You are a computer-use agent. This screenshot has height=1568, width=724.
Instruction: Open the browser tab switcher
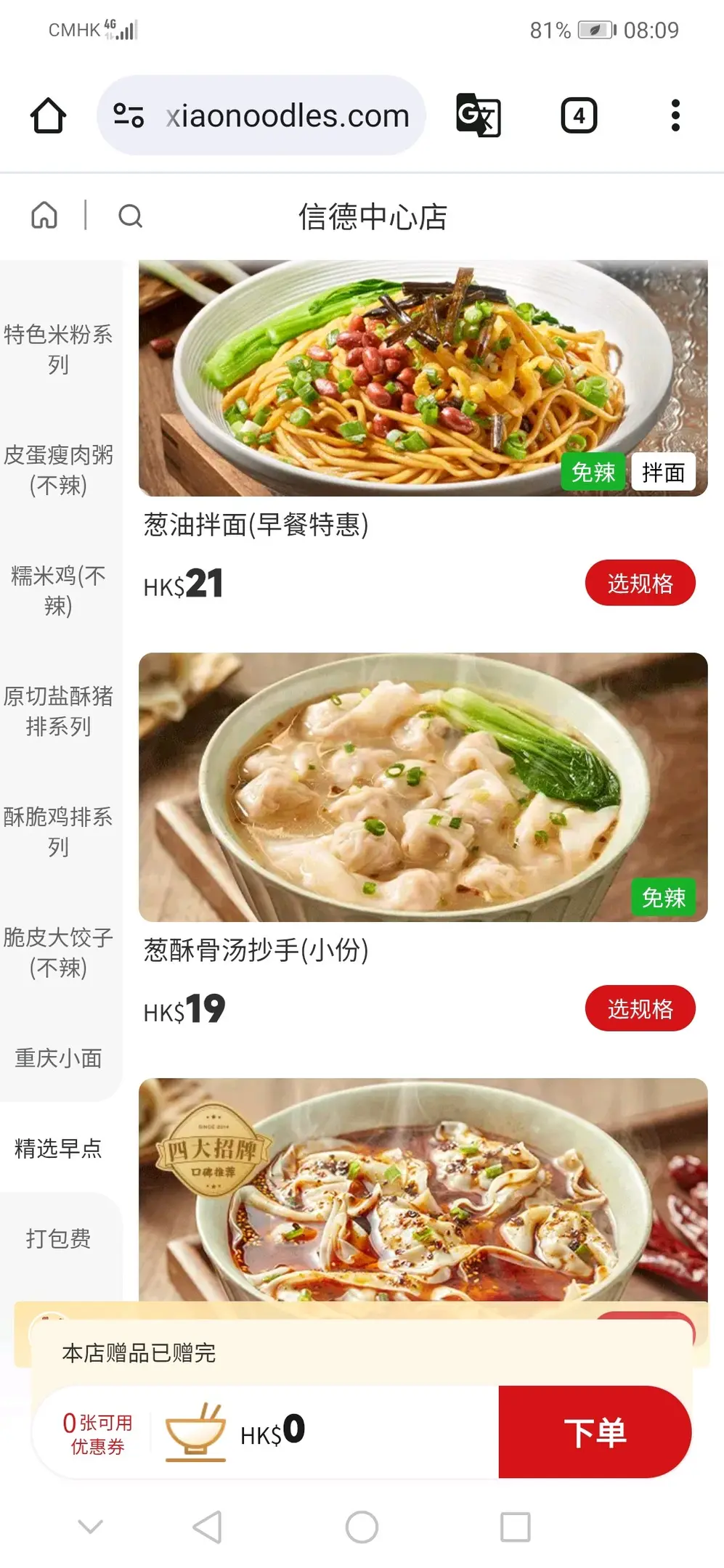tap(579, 115)
